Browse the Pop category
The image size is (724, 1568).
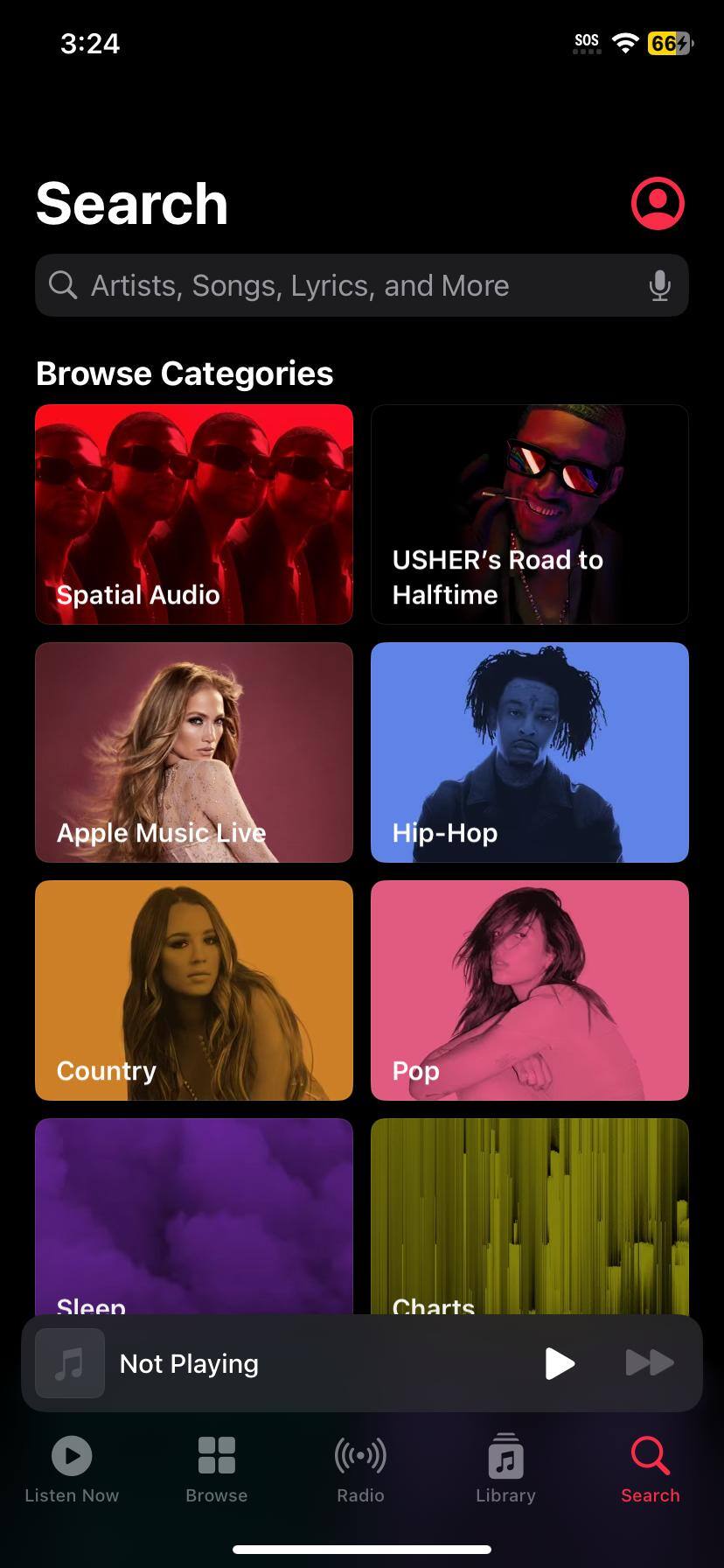point(530,990)
